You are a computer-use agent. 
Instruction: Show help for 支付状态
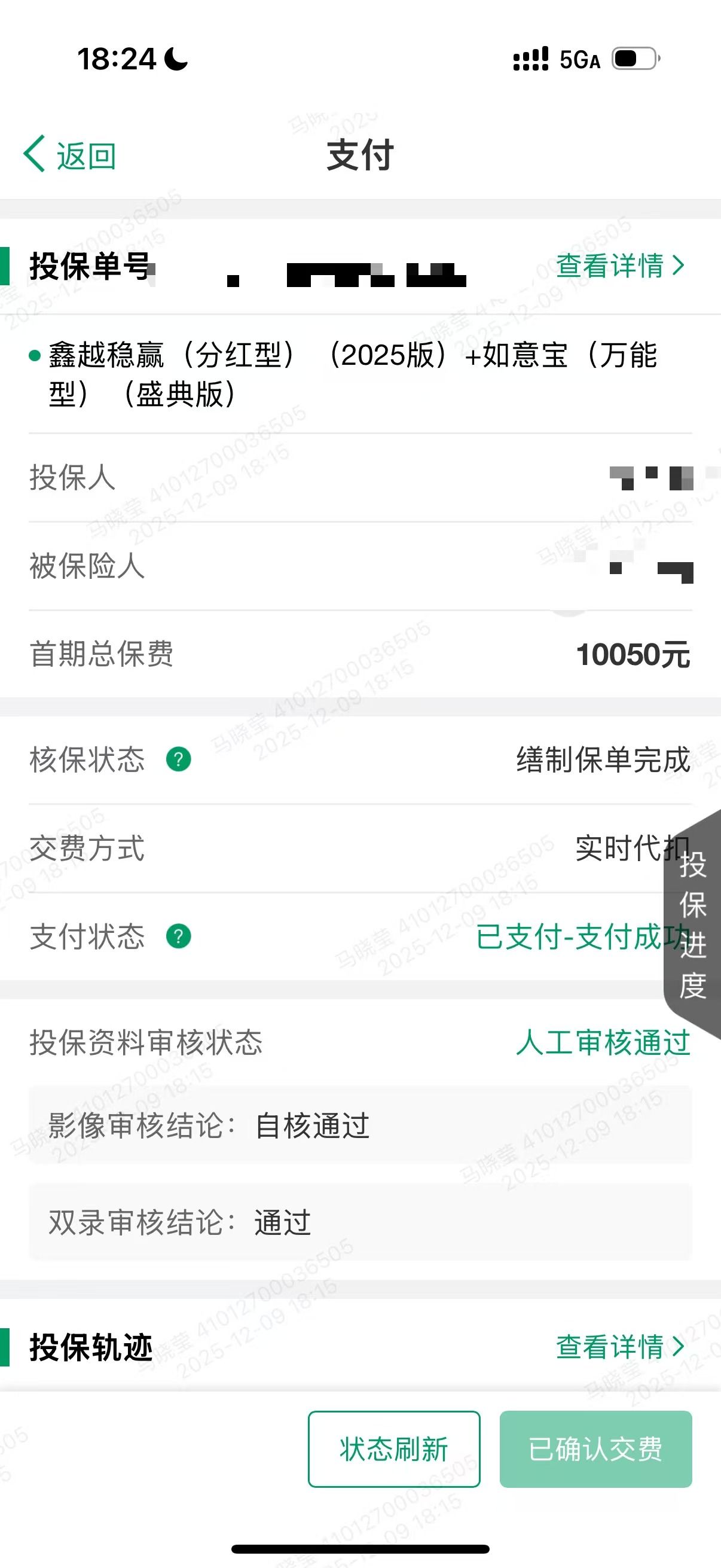tap(178, 936)
